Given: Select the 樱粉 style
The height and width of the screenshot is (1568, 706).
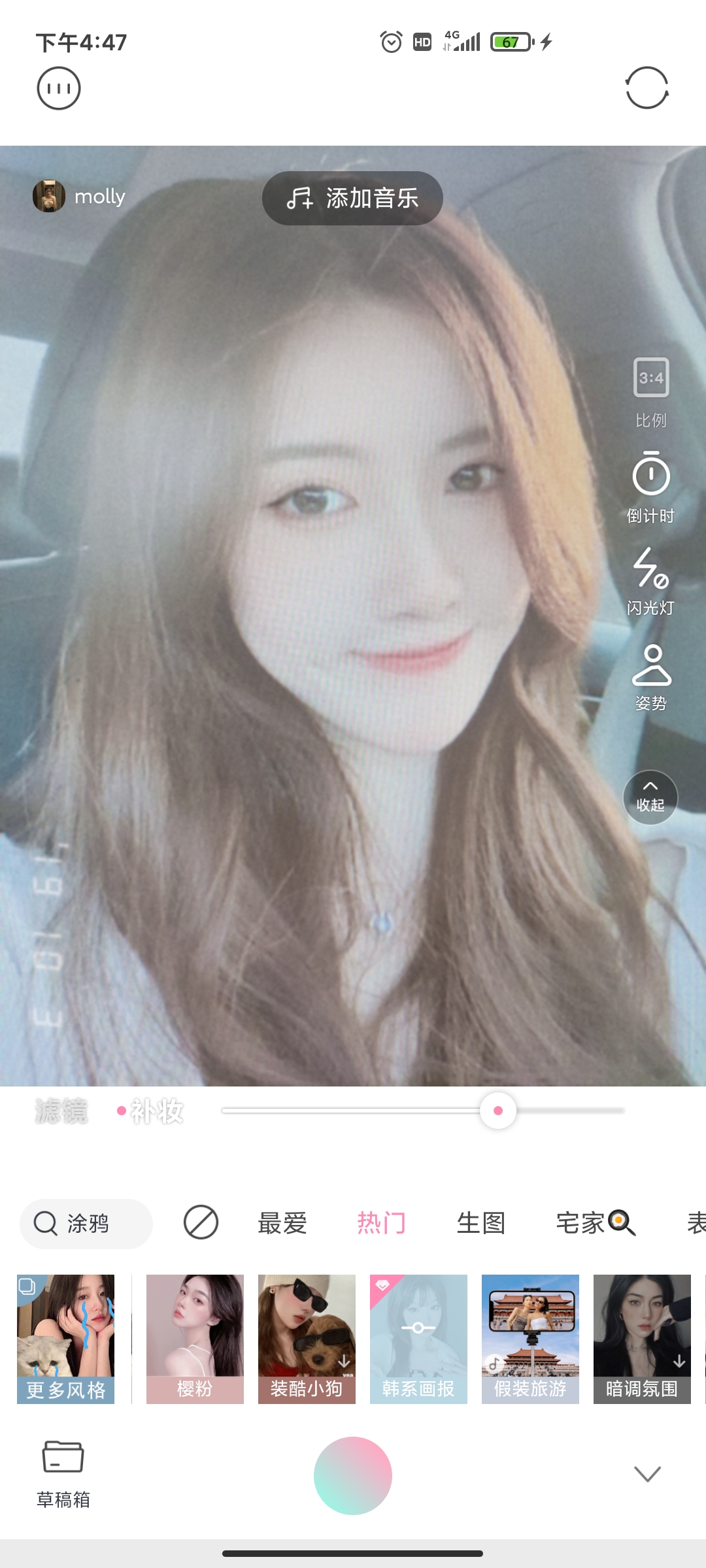Looking at the screenshot, I should coord(195,1338).
